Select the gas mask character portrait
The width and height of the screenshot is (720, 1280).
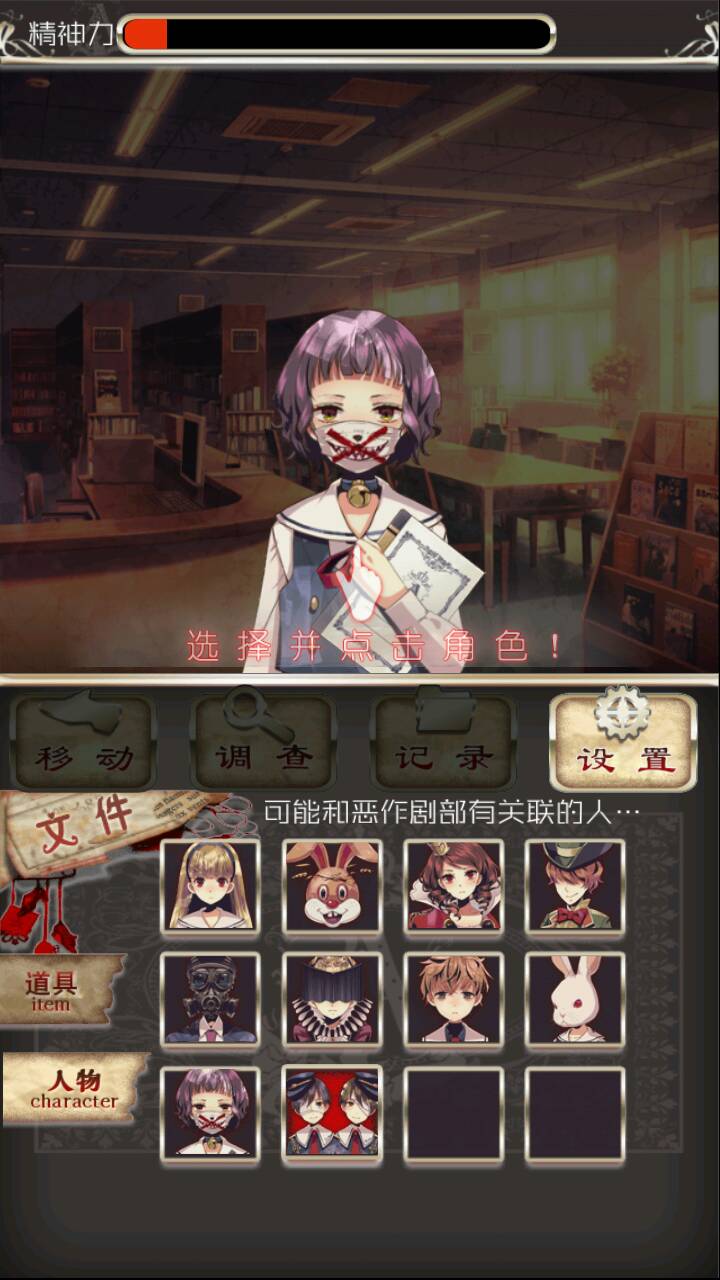(x=211, y=1000)
